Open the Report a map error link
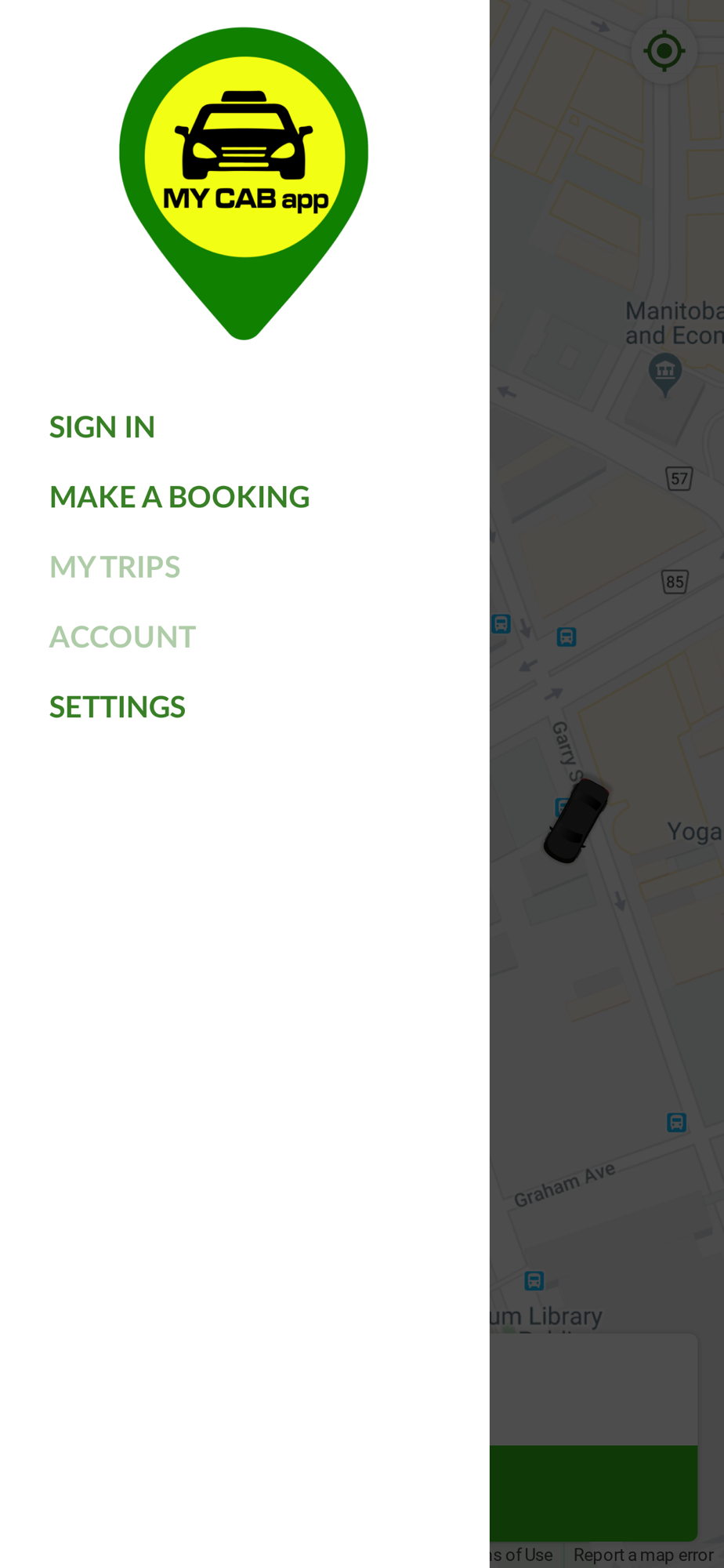Image resolution: width=724 pixels, height=1568 pixels. (643, 1555)
